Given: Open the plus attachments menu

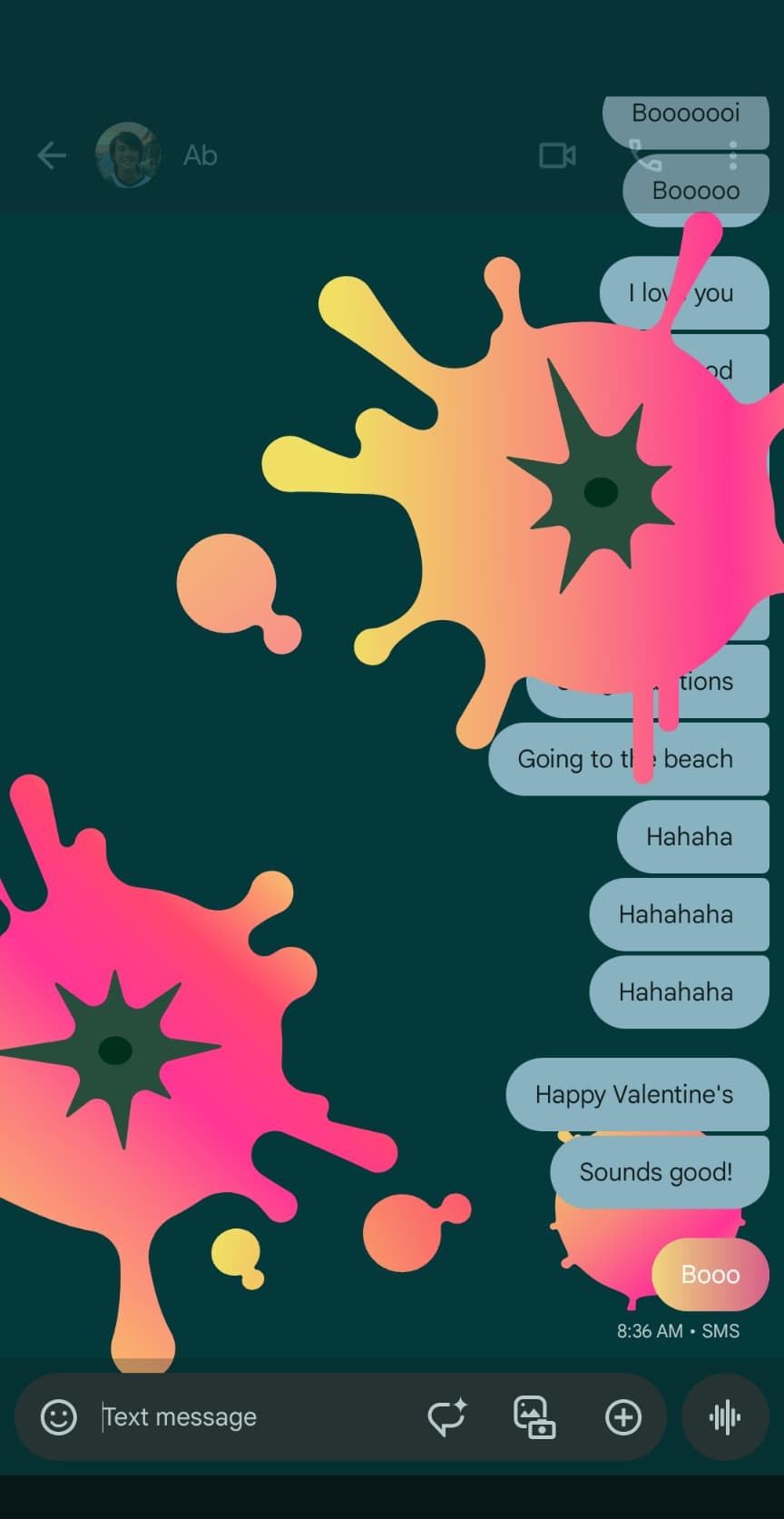Looking at the screenshot, I should pos(623,1416).
